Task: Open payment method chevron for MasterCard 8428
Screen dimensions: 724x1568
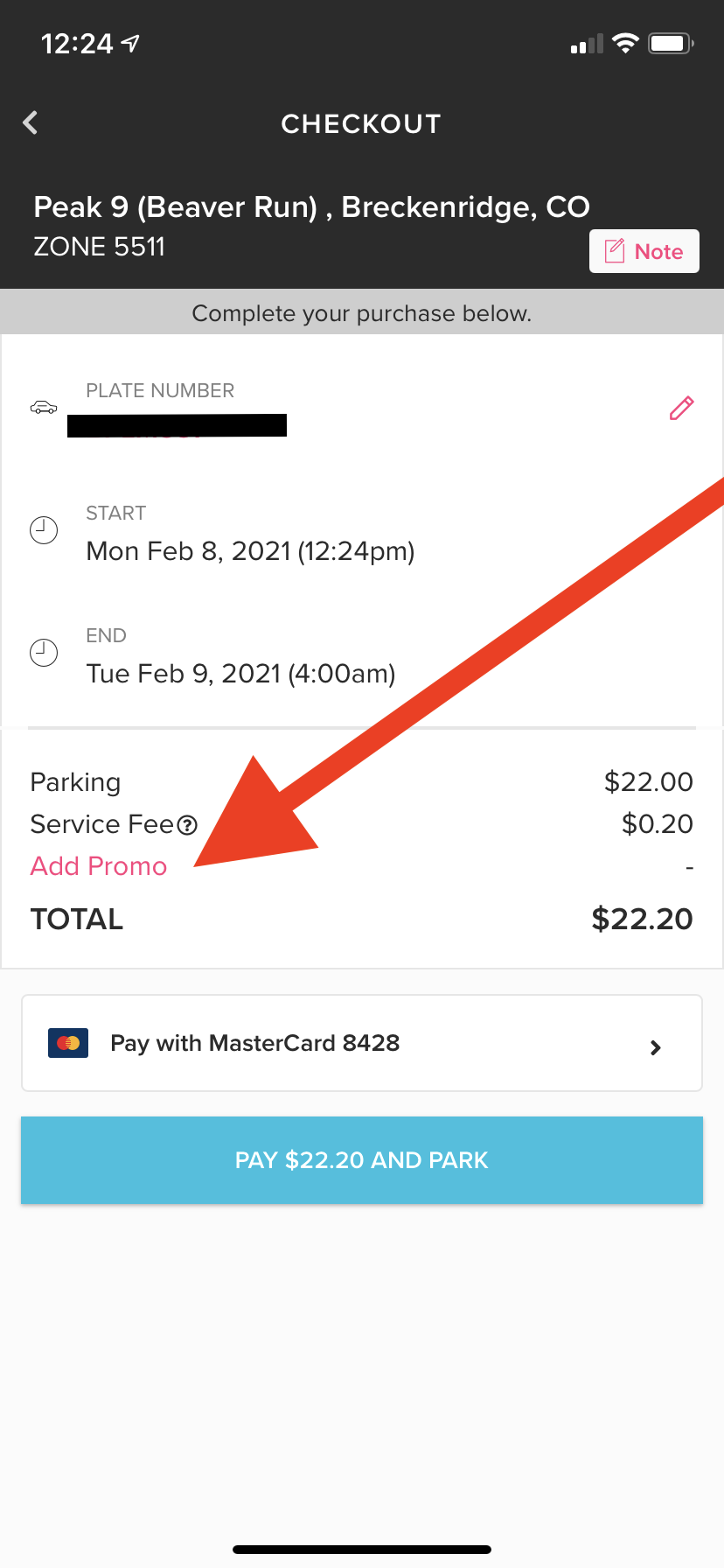Action: click(656, 1047)
